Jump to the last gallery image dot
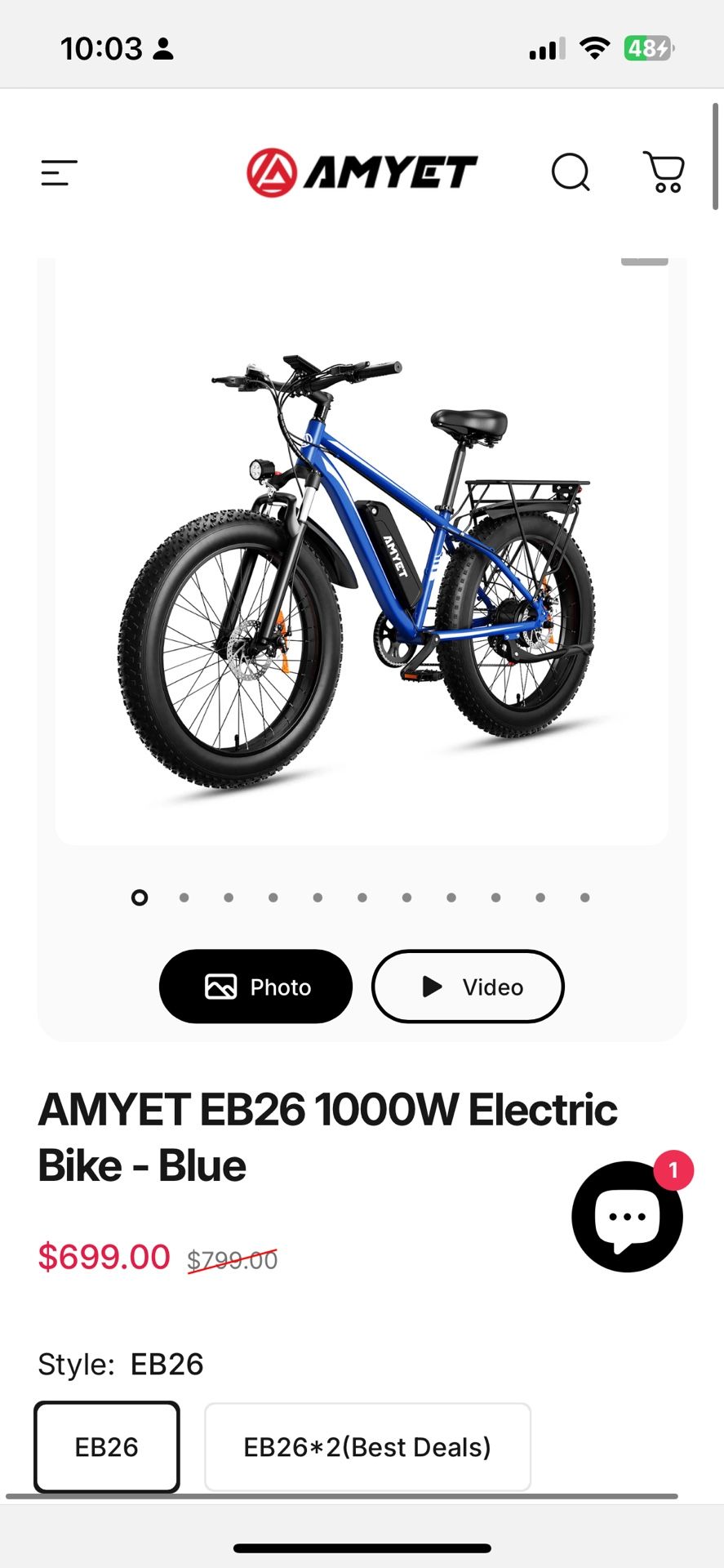This screenshot has width=724, height=1568. pos(584,898)
